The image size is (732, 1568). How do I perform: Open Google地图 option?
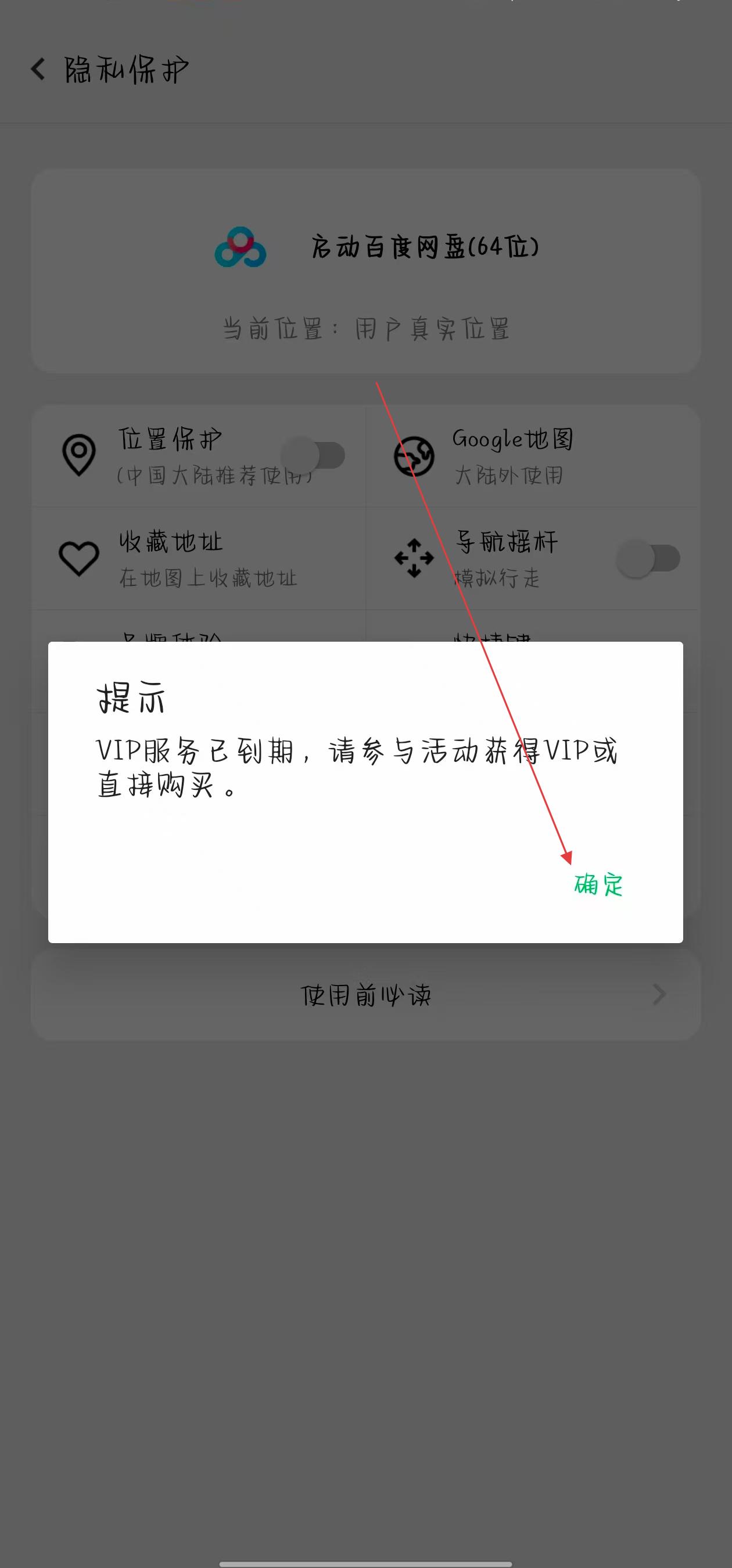pos(532,456)
